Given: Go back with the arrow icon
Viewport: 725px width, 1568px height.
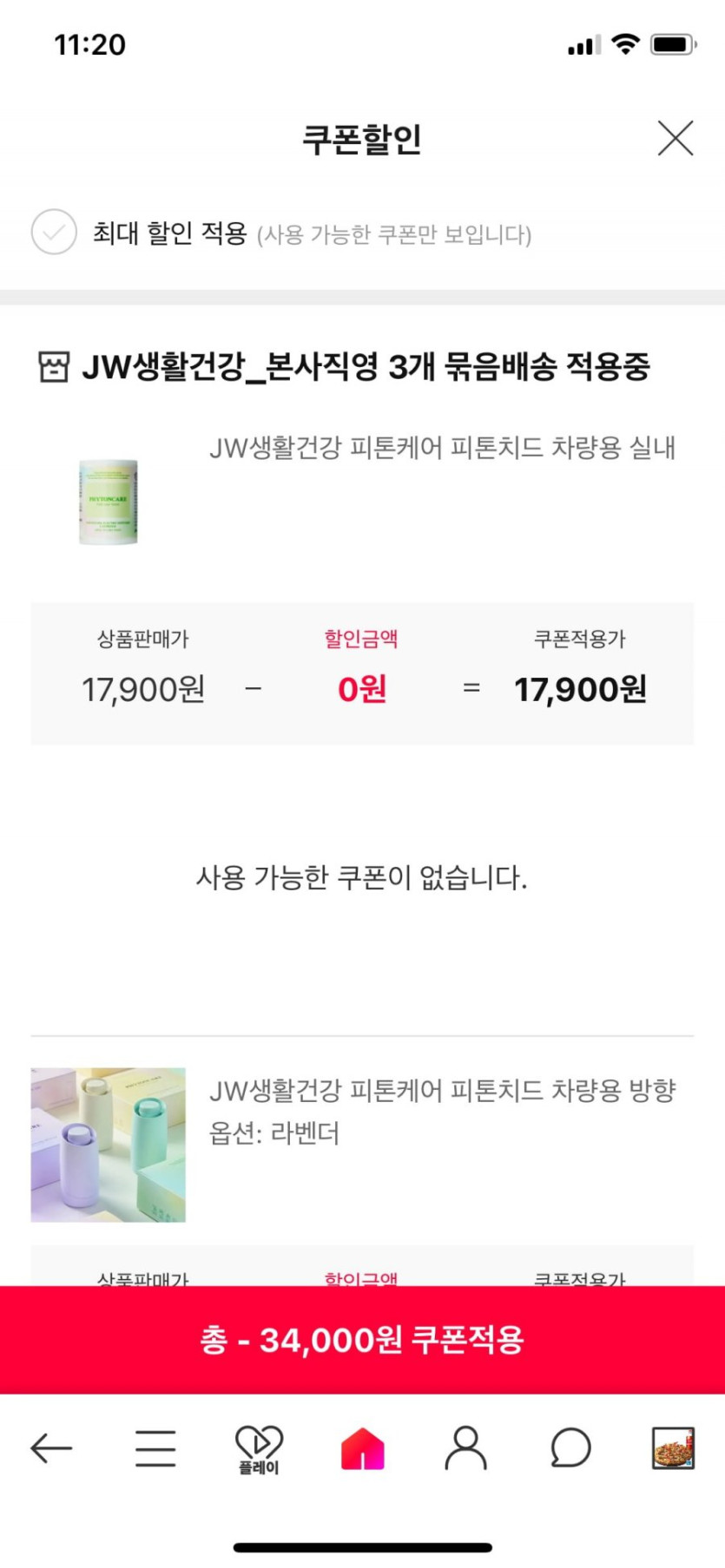Looking at the screenshot, I should pos(51,1448).
